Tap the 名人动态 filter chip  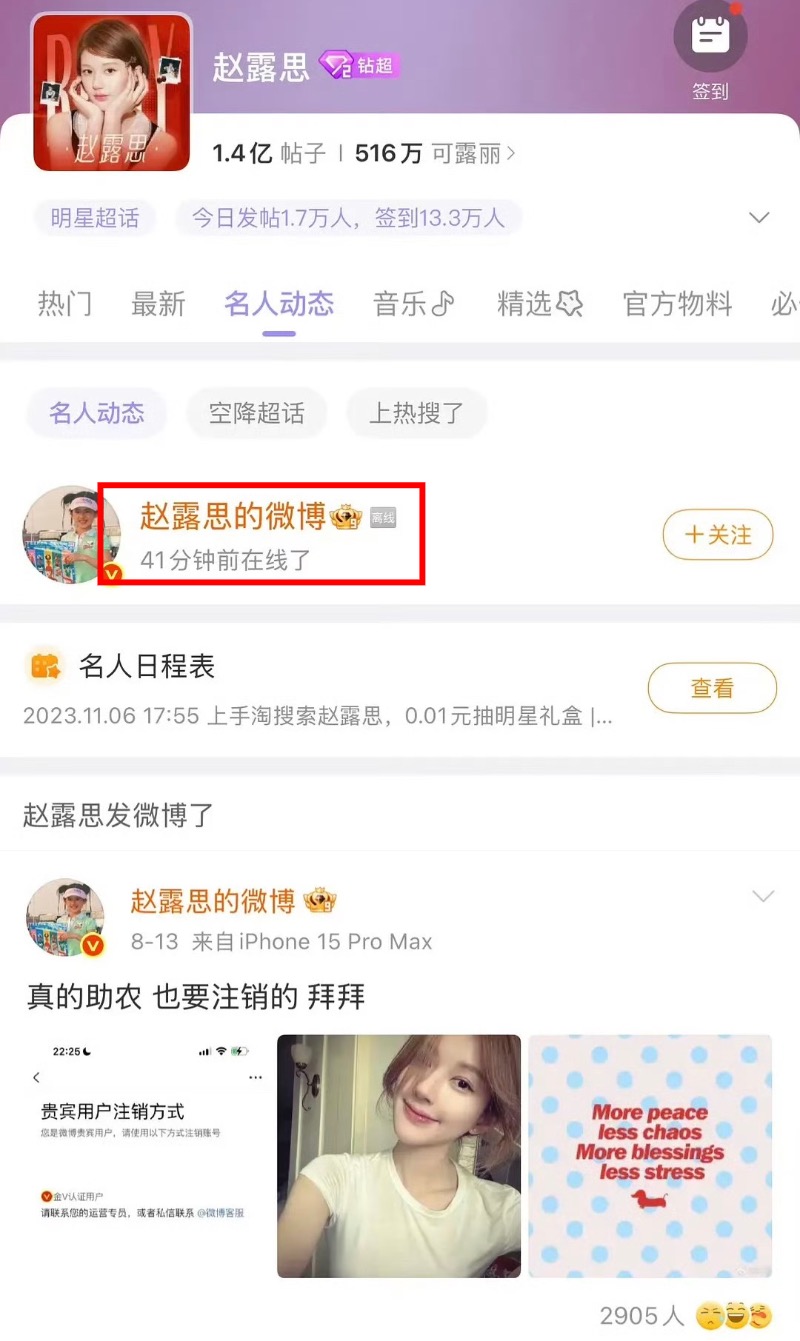click(96, 413)
